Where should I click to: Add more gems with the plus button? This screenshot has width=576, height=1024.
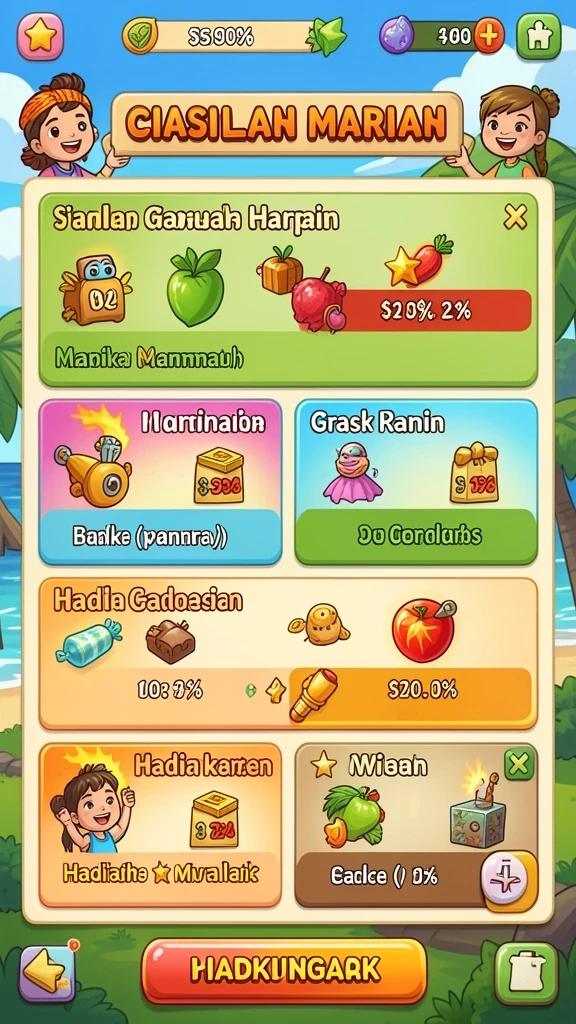click(x=488, y=35)
